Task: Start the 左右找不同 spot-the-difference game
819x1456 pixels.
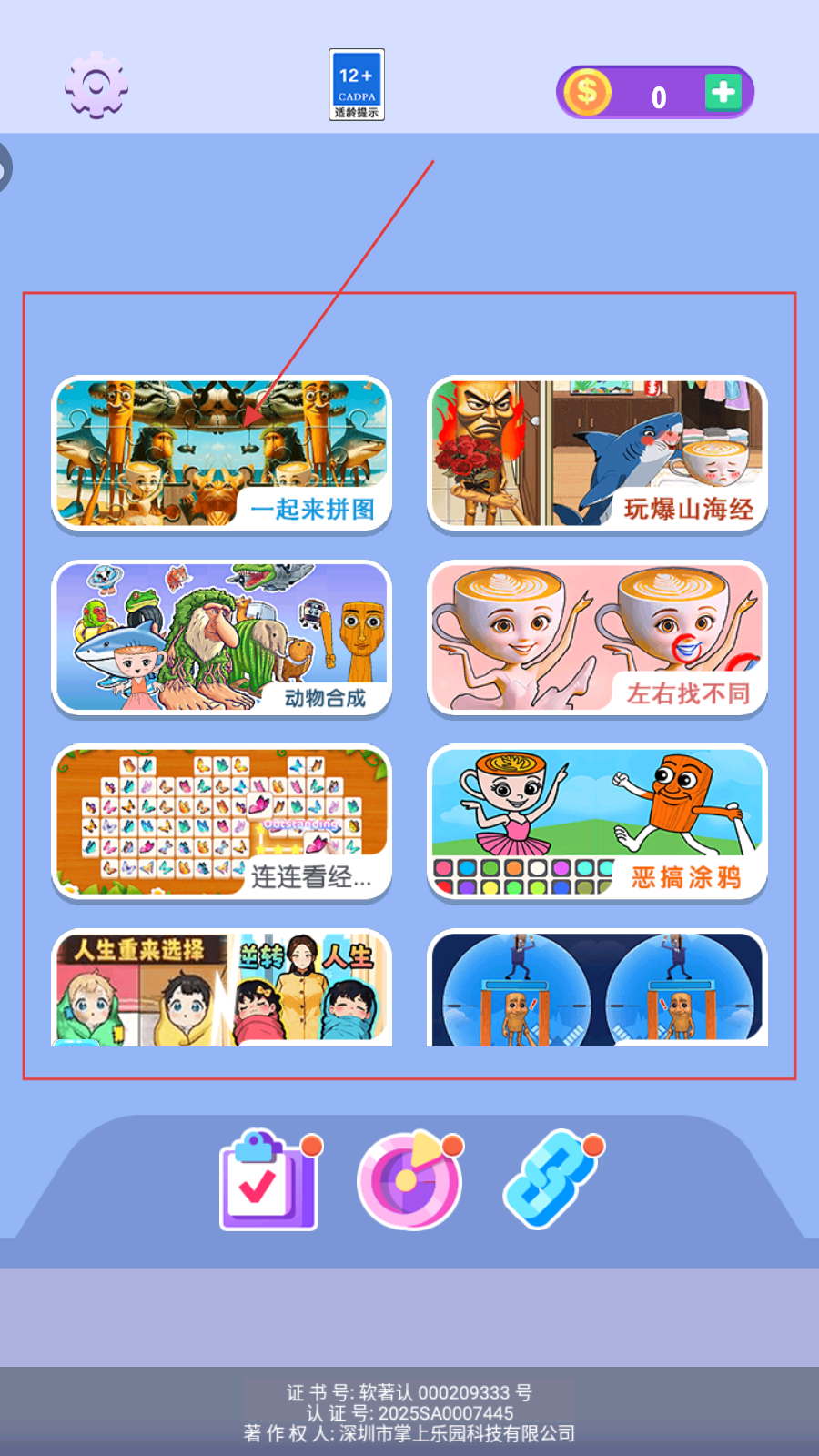Action: click(597, 638)
